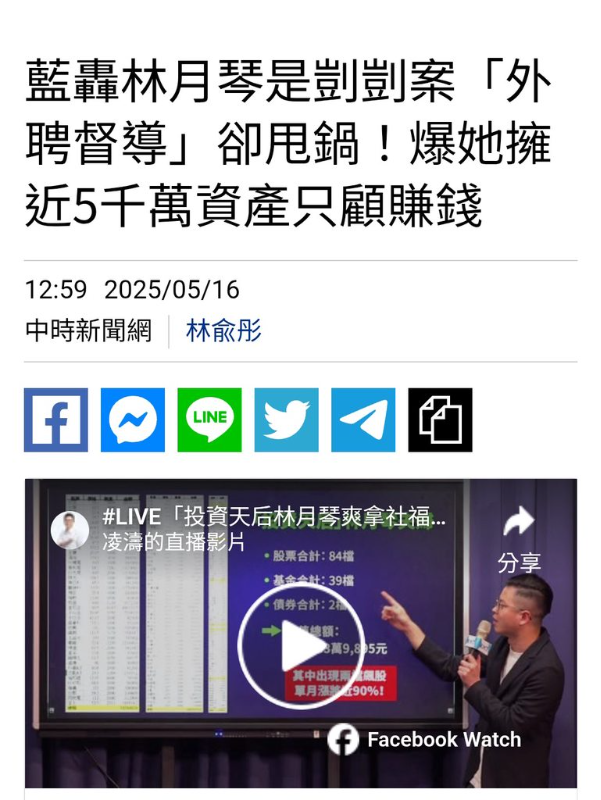This screenshot has width=601, height=800.
Task: Share the article on LINE
Action: (210, 420)
